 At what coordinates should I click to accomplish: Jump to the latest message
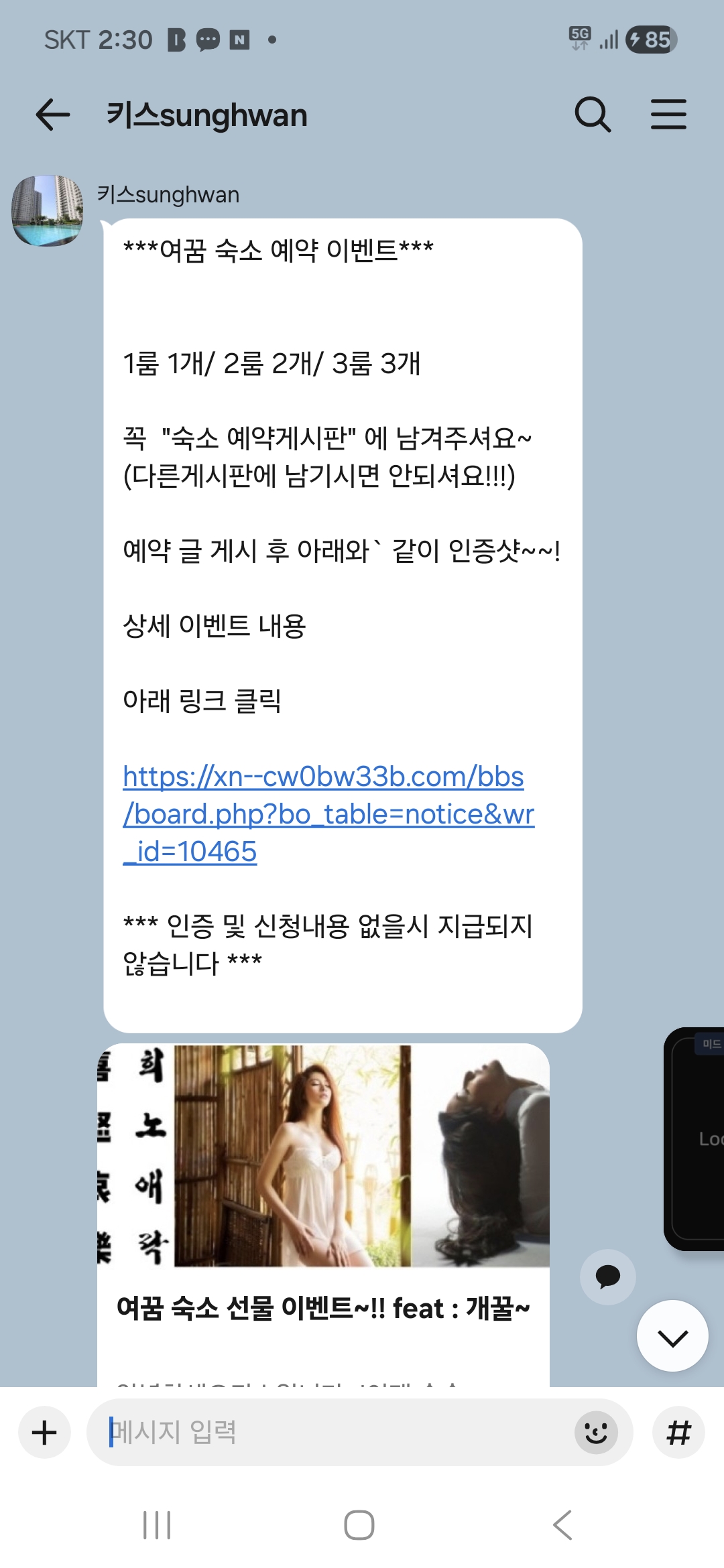[672, 1337]
